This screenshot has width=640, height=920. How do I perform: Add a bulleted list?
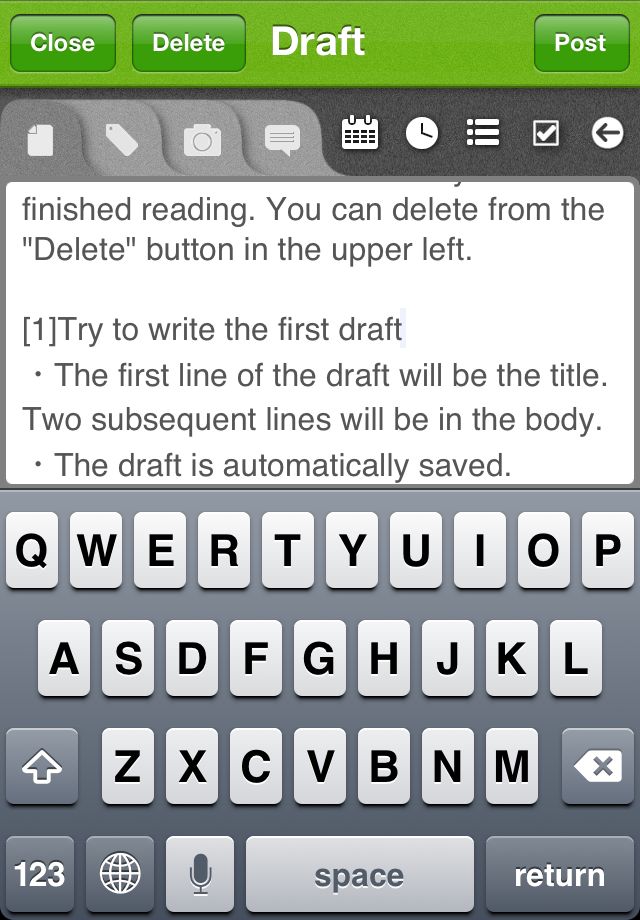[483, 133]
